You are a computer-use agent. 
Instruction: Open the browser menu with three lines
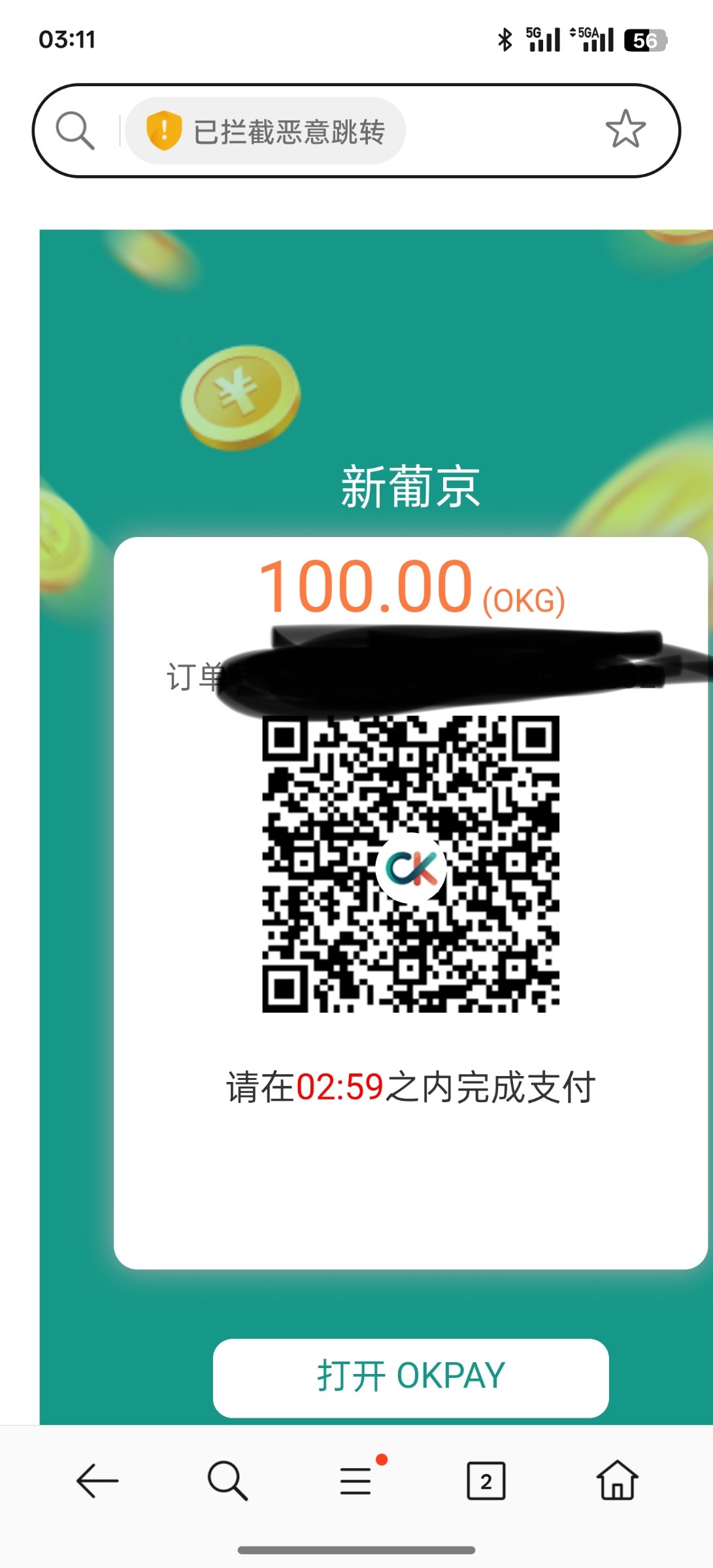(356, 1480)
